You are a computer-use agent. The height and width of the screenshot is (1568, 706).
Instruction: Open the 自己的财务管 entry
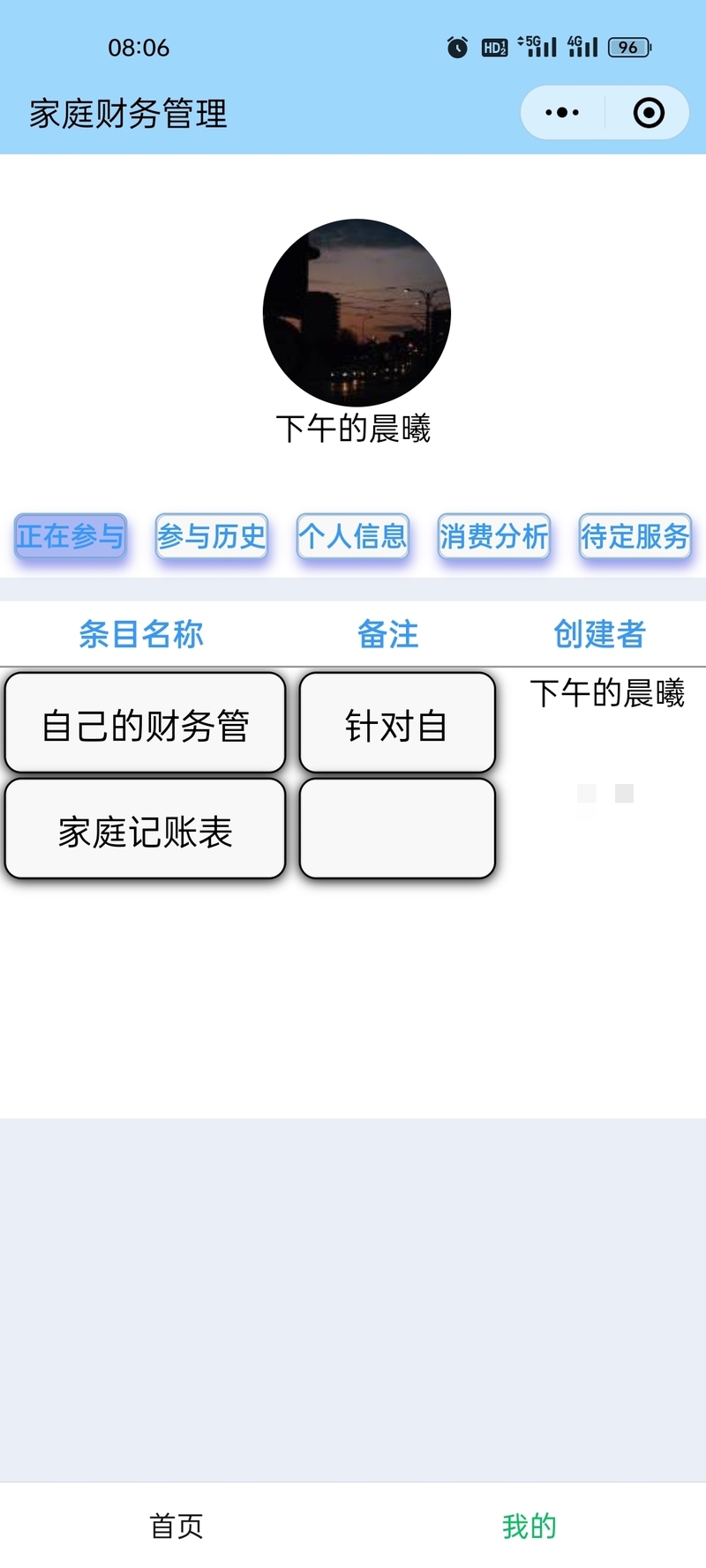[x=146, y=723]
